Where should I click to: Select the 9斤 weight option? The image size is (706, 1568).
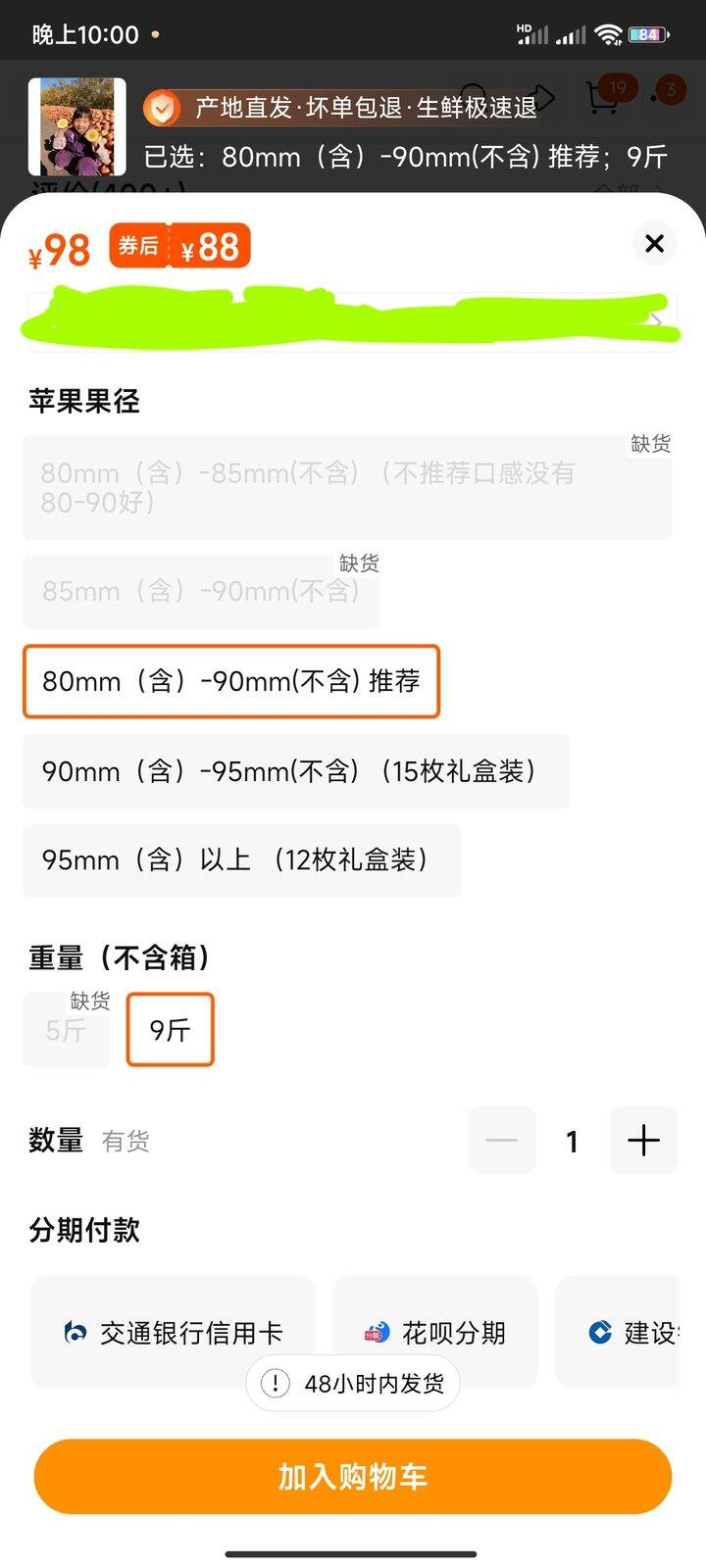(170, 1029)
